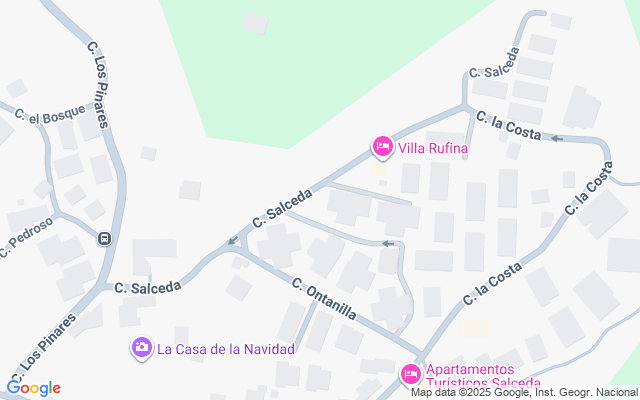This screenshot has width=640, height=400.
Task: Open the bus stop icon on C. Los Pinares
Action: (x=104, y=238)
